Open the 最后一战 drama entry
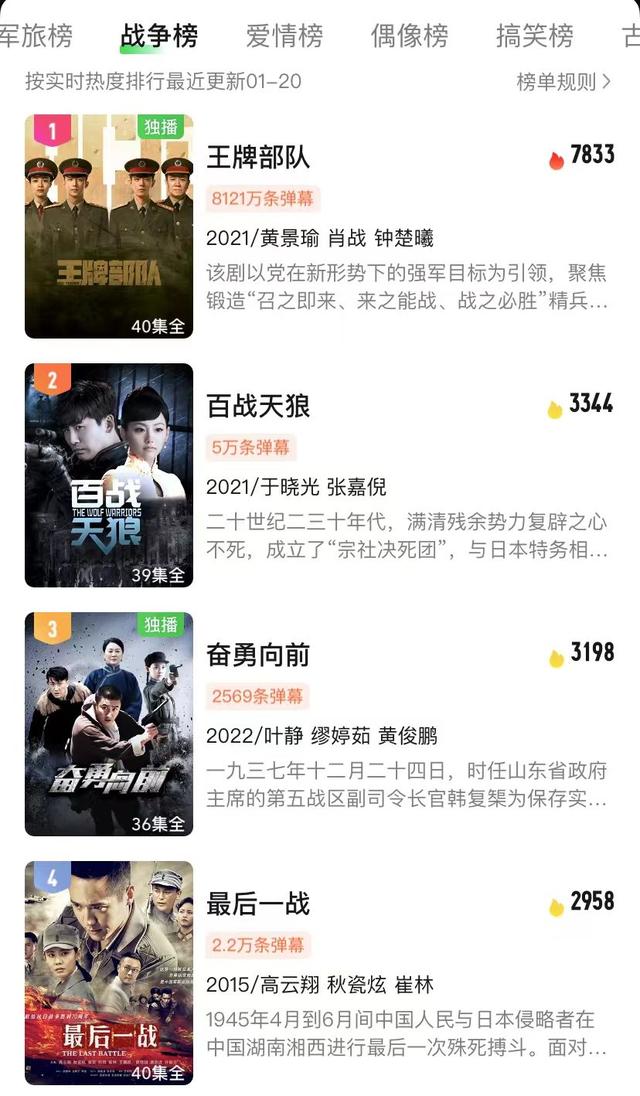The image size is (640, 1096). click(x=320, y=973)
